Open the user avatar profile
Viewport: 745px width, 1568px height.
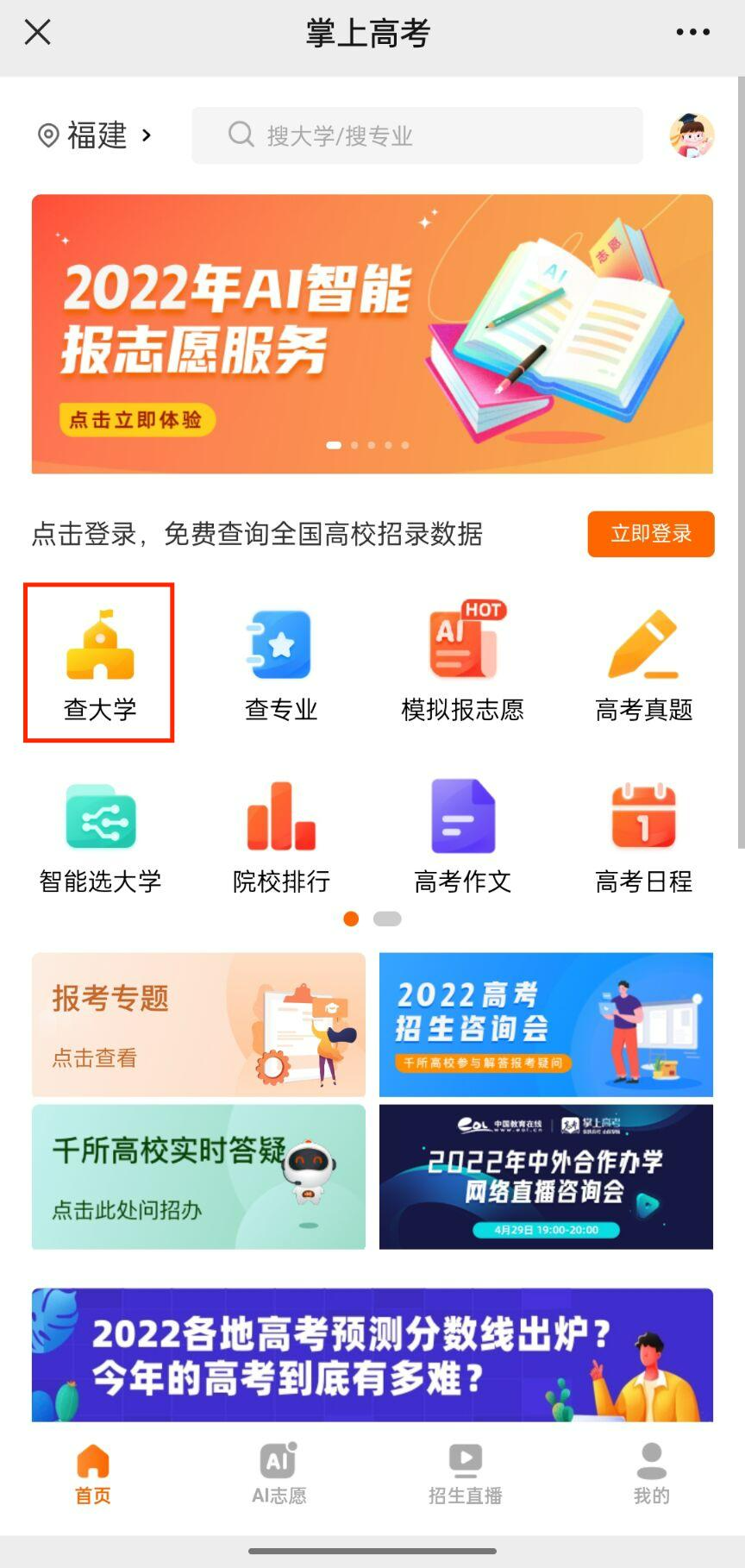[692, 135]
